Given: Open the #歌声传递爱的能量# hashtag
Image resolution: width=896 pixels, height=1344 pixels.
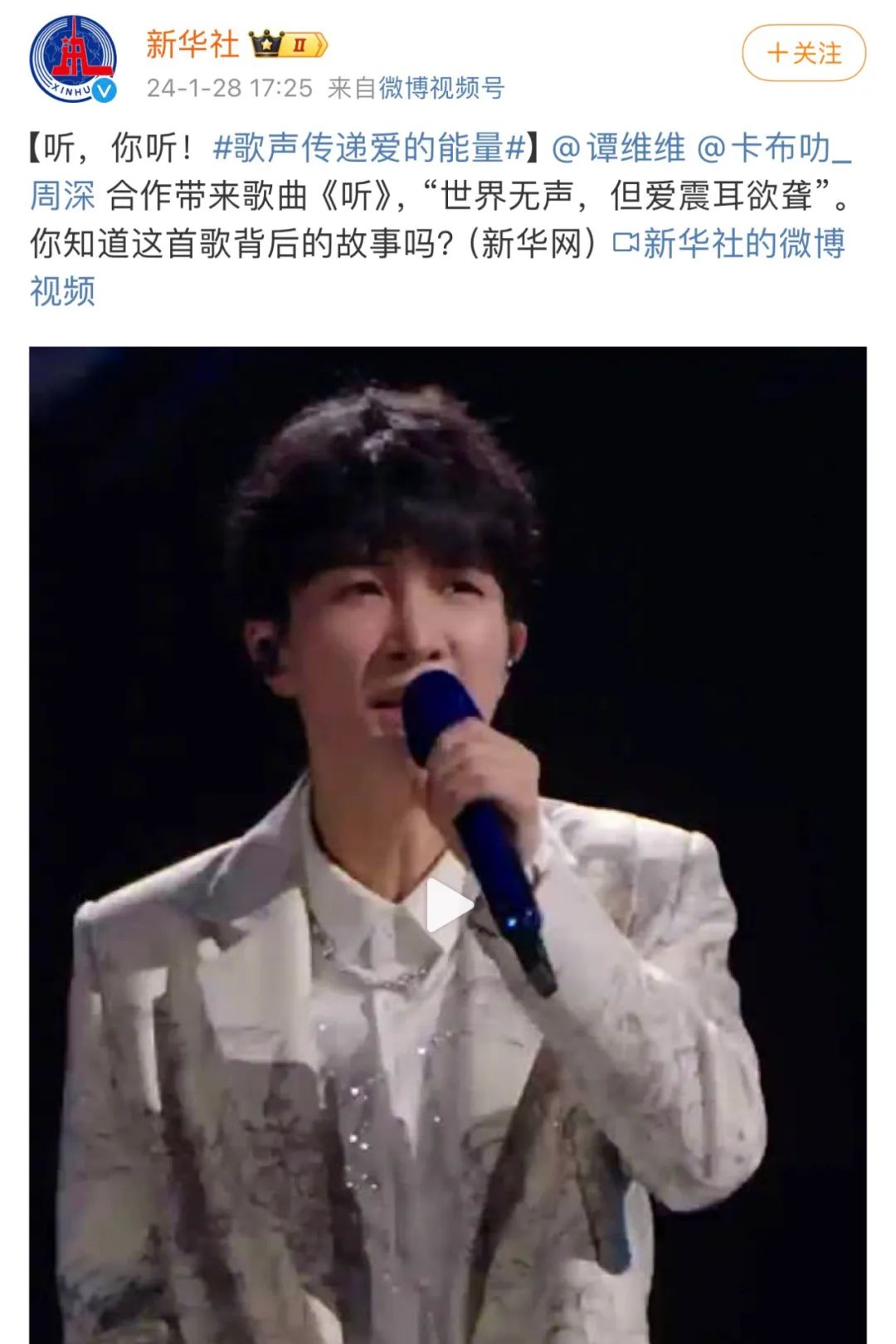Looking at the screenshot, I should 369,149.
